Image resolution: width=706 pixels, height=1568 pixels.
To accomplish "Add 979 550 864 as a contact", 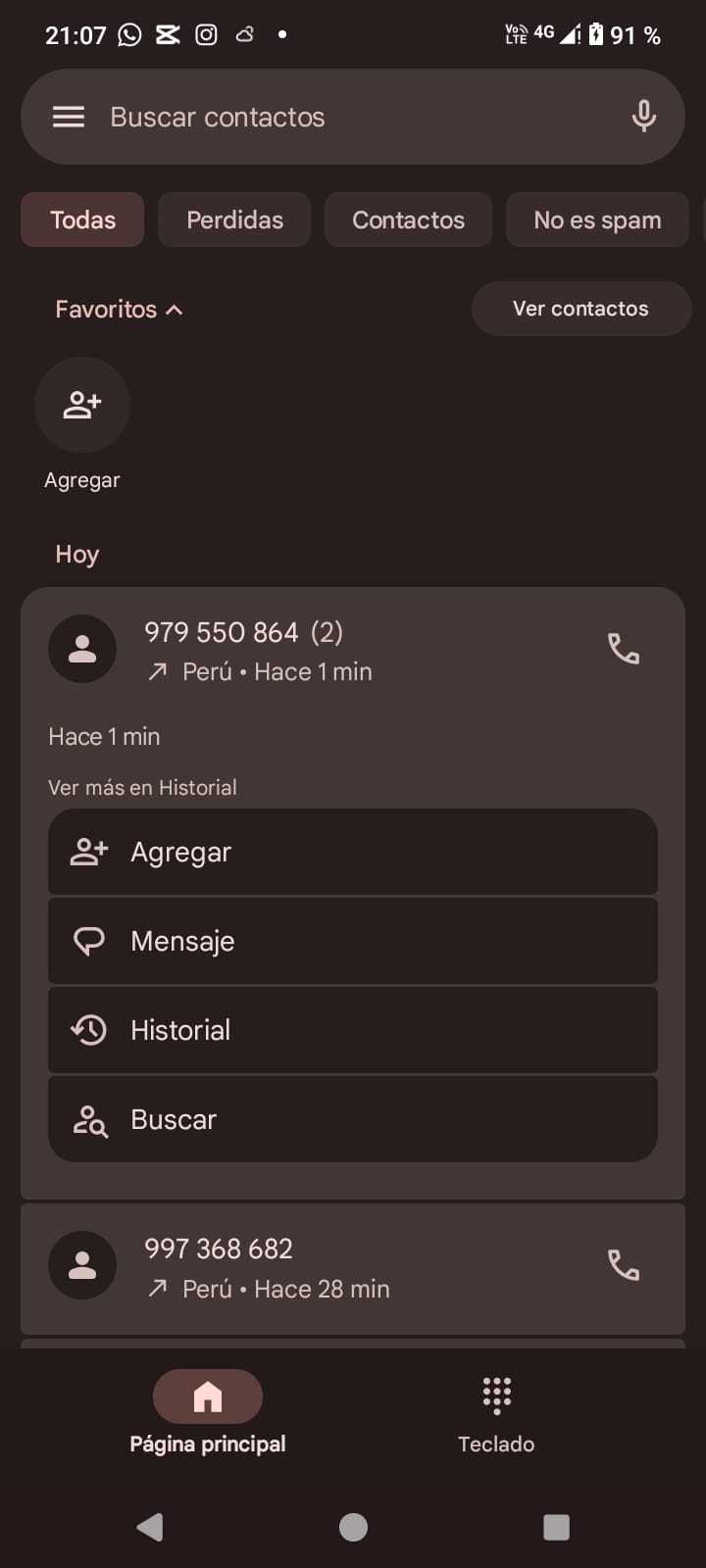I will [x=352, y=852].
